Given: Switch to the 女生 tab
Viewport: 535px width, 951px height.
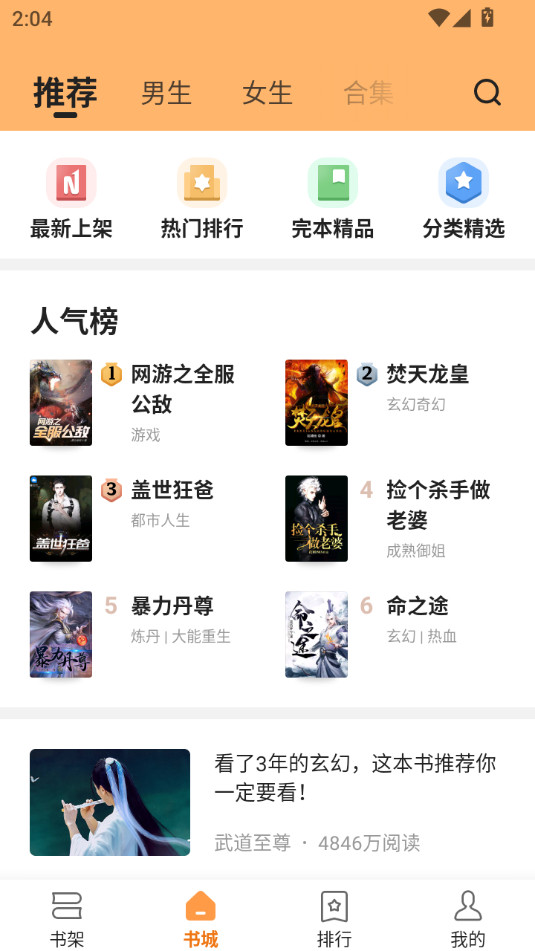Looking at the screenshot, I should pos(268,93).
